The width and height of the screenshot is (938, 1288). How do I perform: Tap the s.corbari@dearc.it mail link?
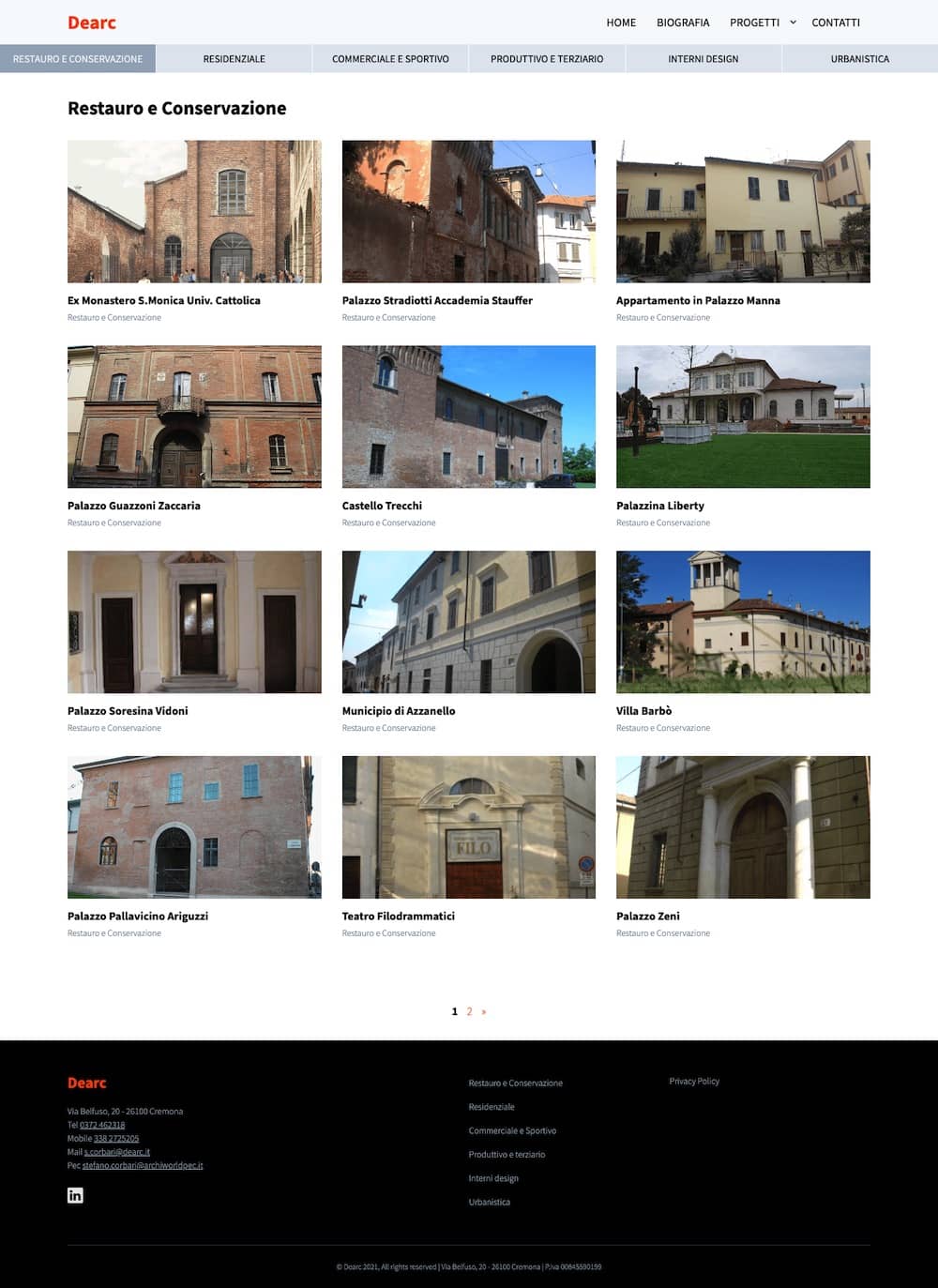coord(116,1152)
